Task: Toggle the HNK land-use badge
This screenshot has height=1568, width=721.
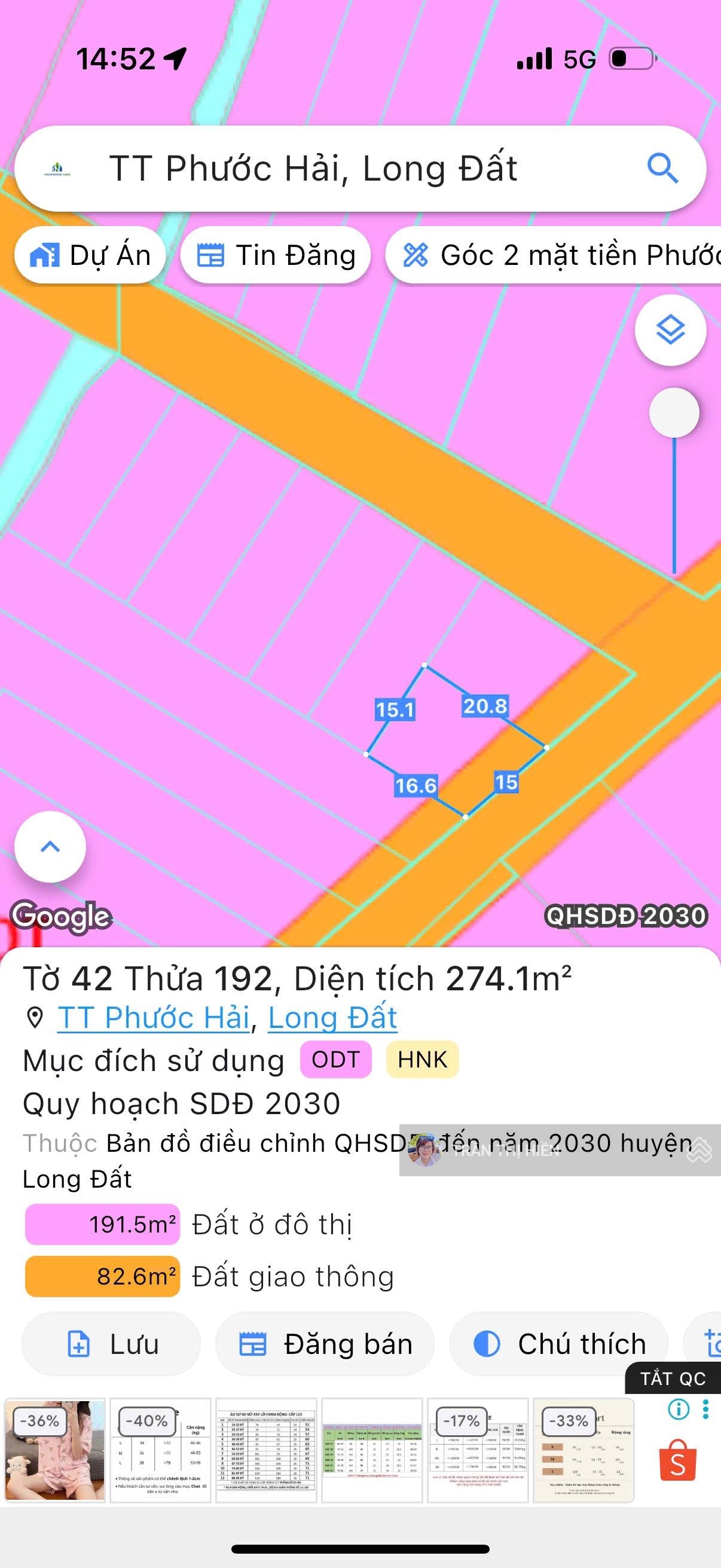Action: [422, 1060]
